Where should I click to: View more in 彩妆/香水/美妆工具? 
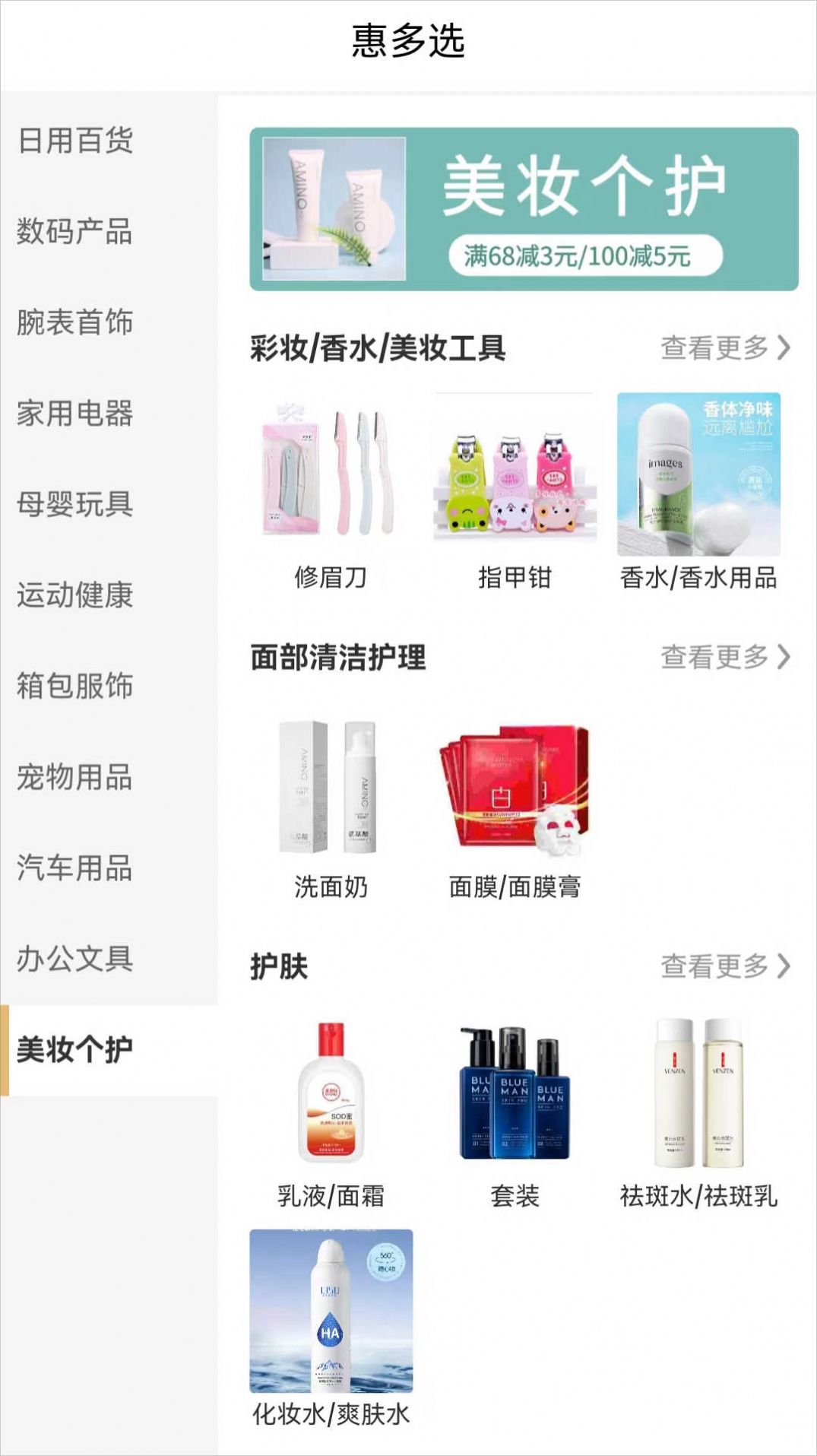coord(725,348)
